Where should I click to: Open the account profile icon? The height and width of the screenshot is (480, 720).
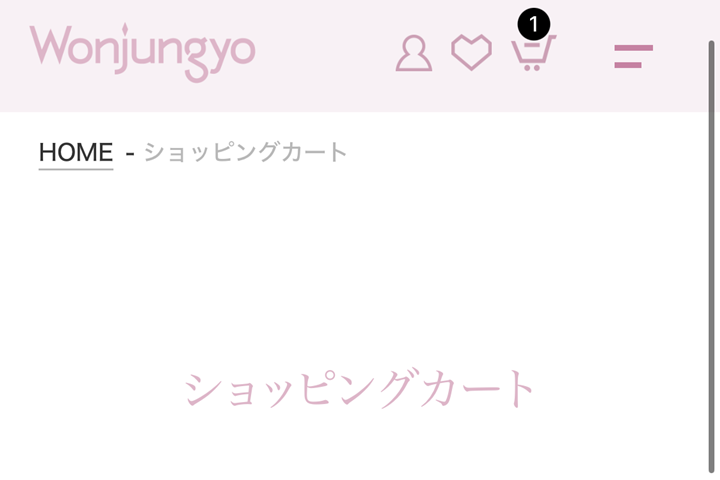[x=414, y=54]
